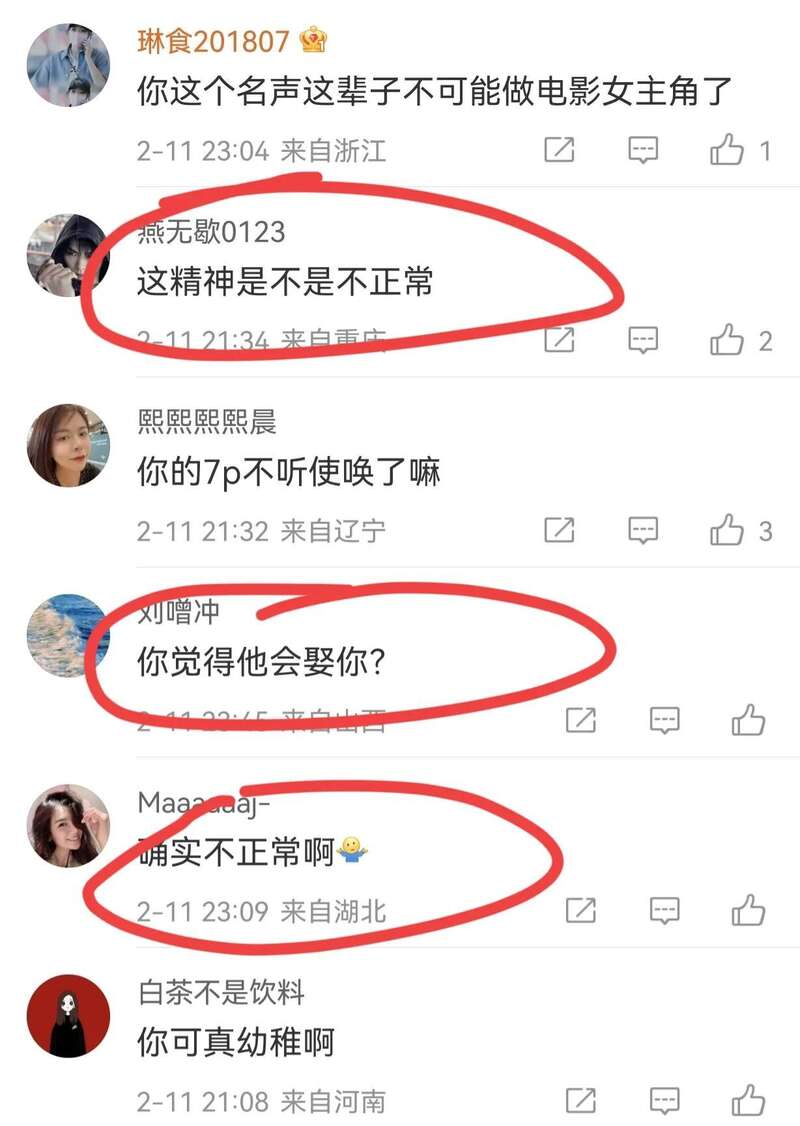Like the 确实不正常啊 comment
The height and width of the screenshot is (1126, 800).
748,910
